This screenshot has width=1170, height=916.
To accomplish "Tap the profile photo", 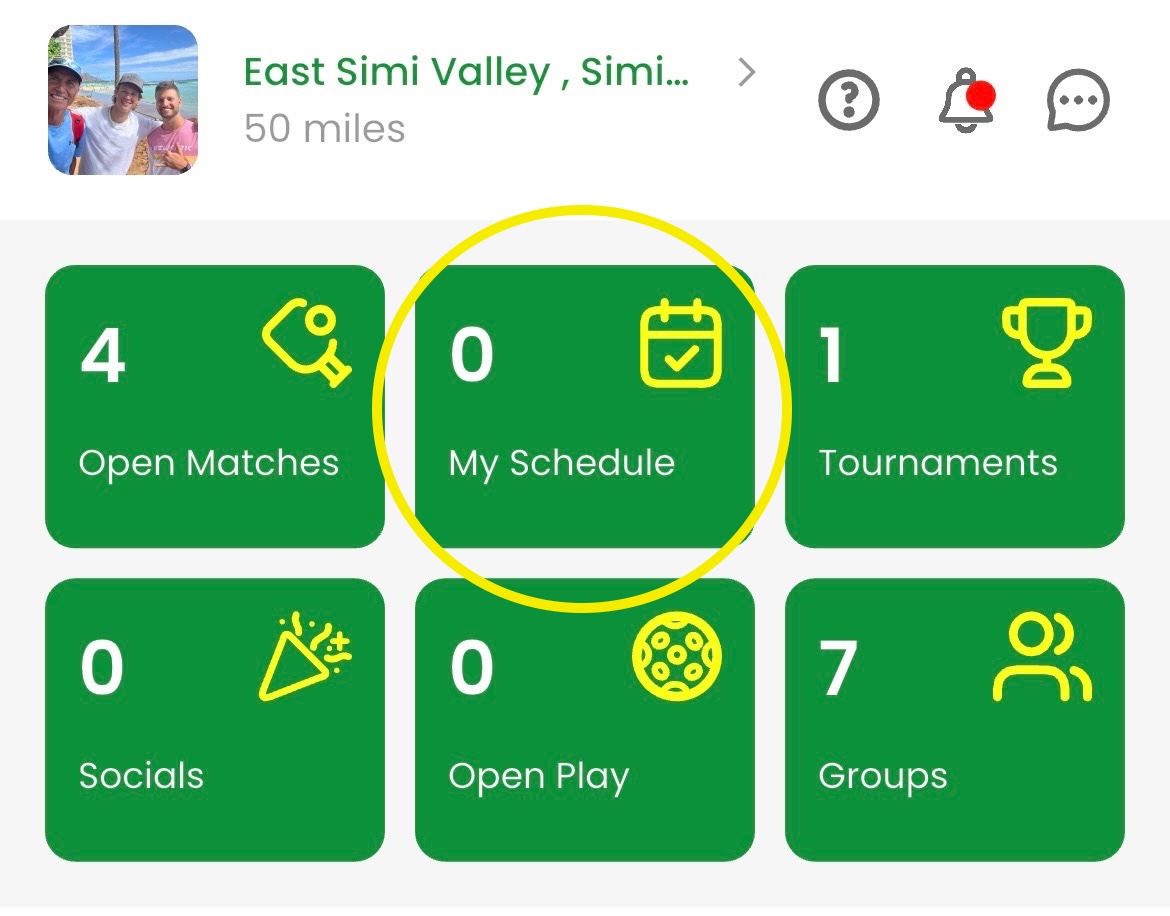I will [123, 100].
